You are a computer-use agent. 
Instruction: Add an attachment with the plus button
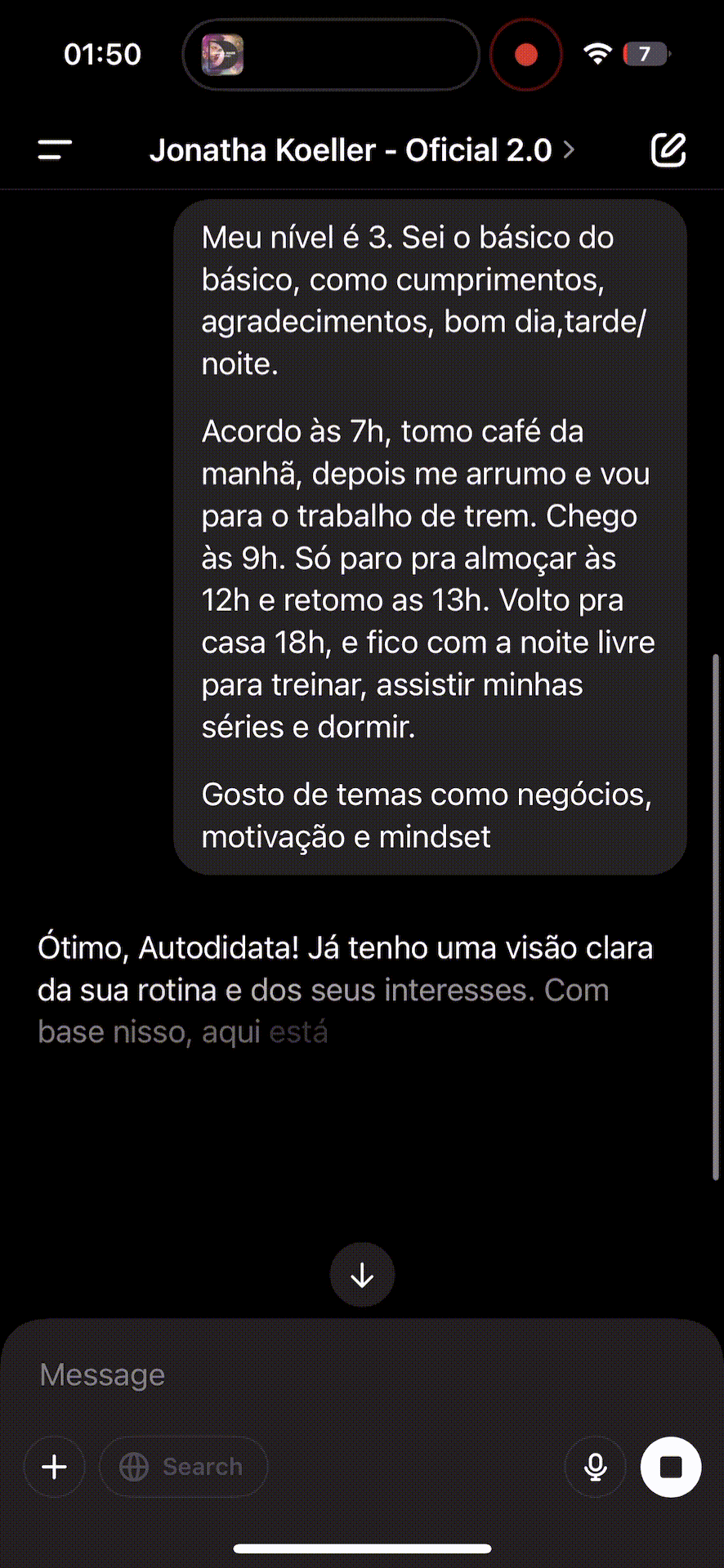coord(55,1467)
